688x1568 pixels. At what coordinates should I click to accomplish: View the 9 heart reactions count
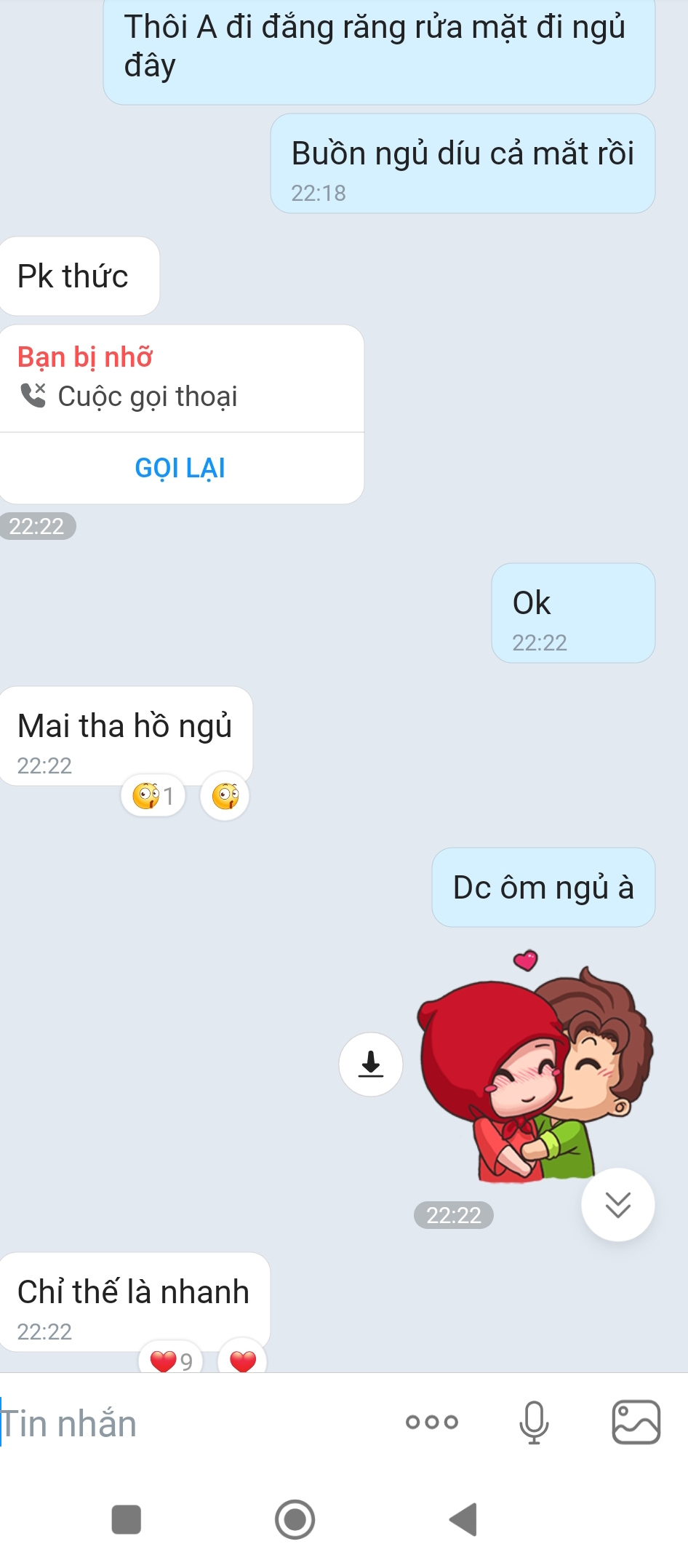(x=171, y=1361)
